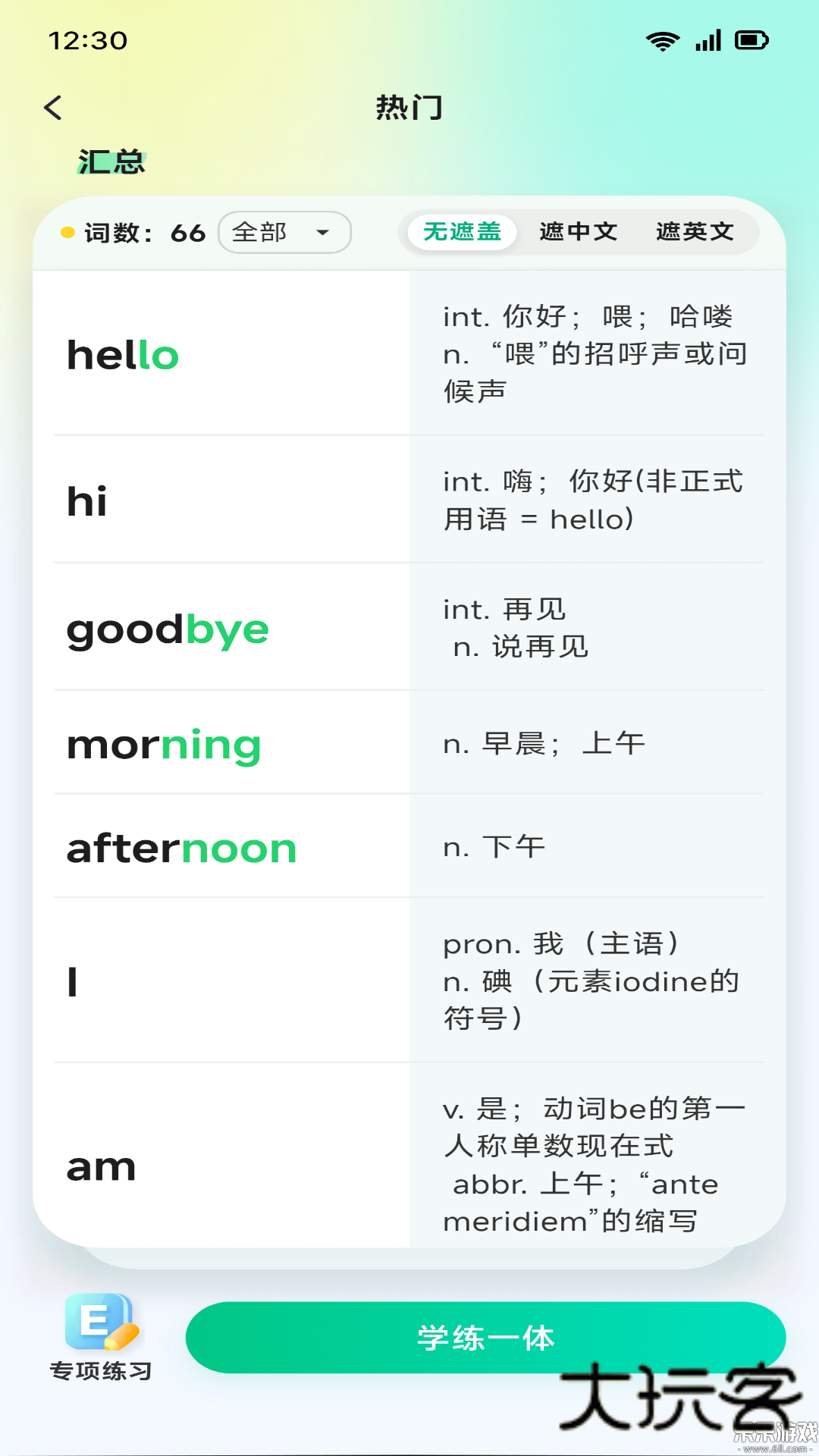The image size is (819, 1456).
Task: Tap the cellular signal icon
Action: [708, 39]
